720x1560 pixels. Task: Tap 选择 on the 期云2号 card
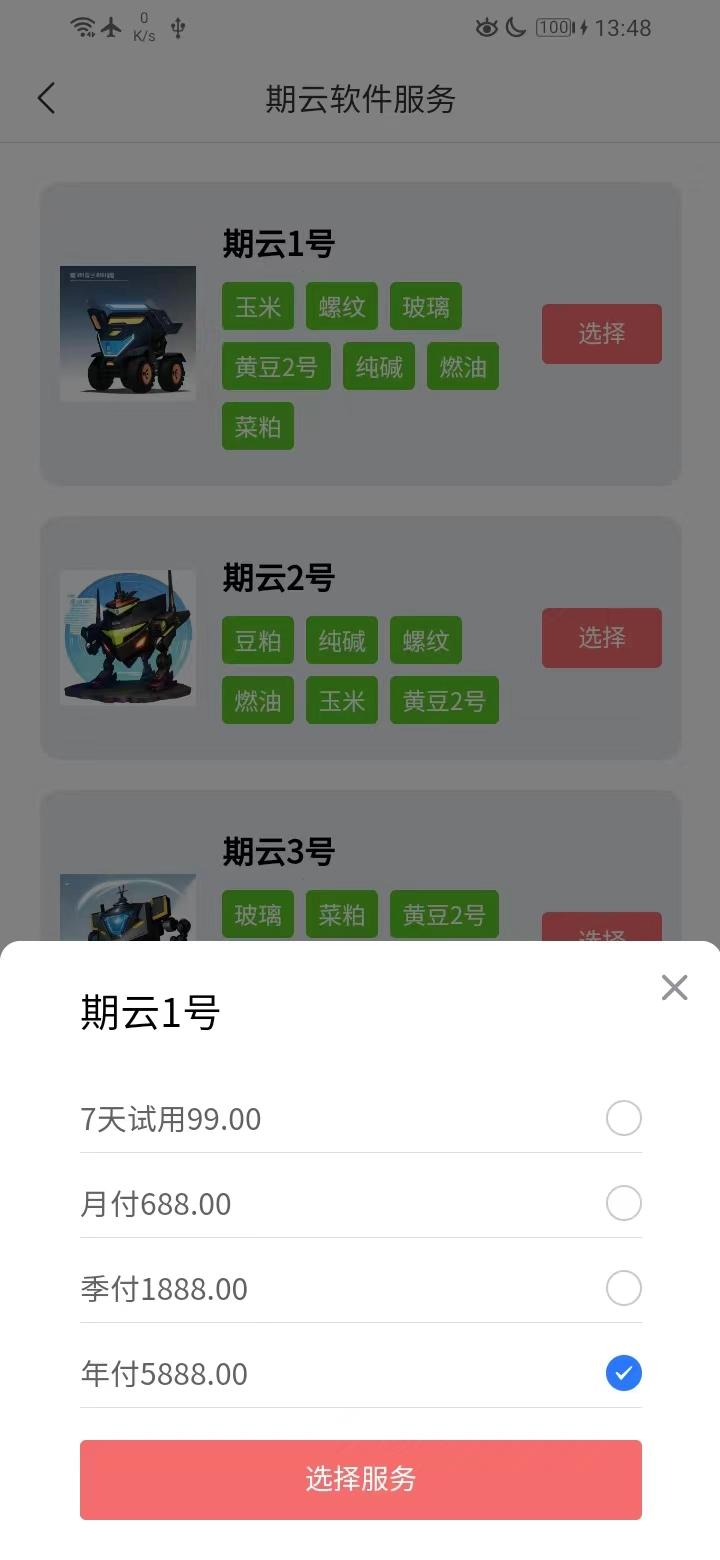601,638
